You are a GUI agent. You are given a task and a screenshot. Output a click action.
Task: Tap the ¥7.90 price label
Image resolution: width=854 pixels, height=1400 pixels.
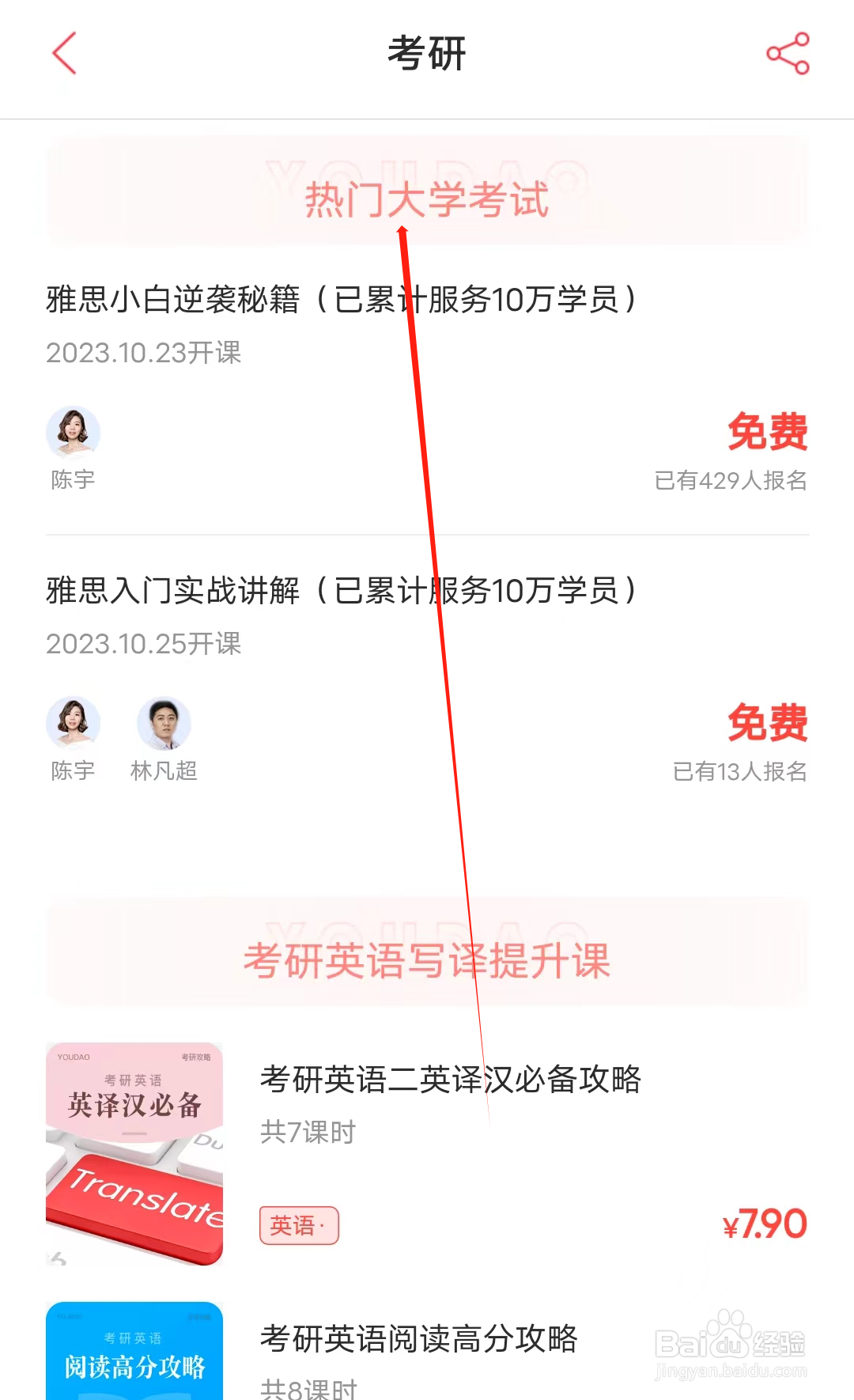(x=762, y=1223)
